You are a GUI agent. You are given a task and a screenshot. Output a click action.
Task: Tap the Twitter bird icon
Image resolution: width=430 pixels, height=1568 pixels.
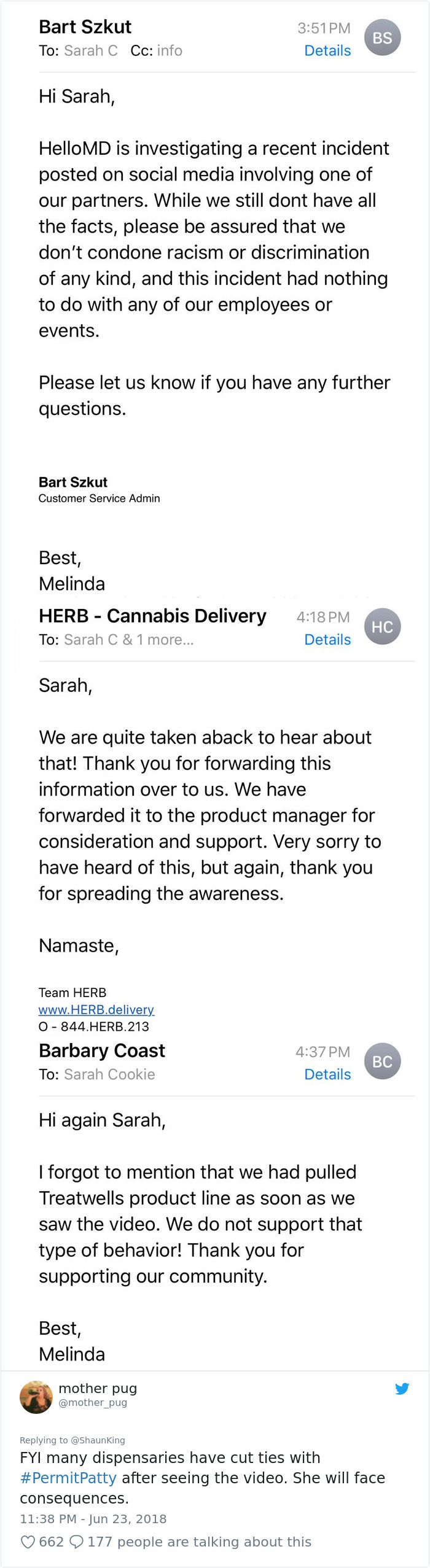[x=402, y=1389]
